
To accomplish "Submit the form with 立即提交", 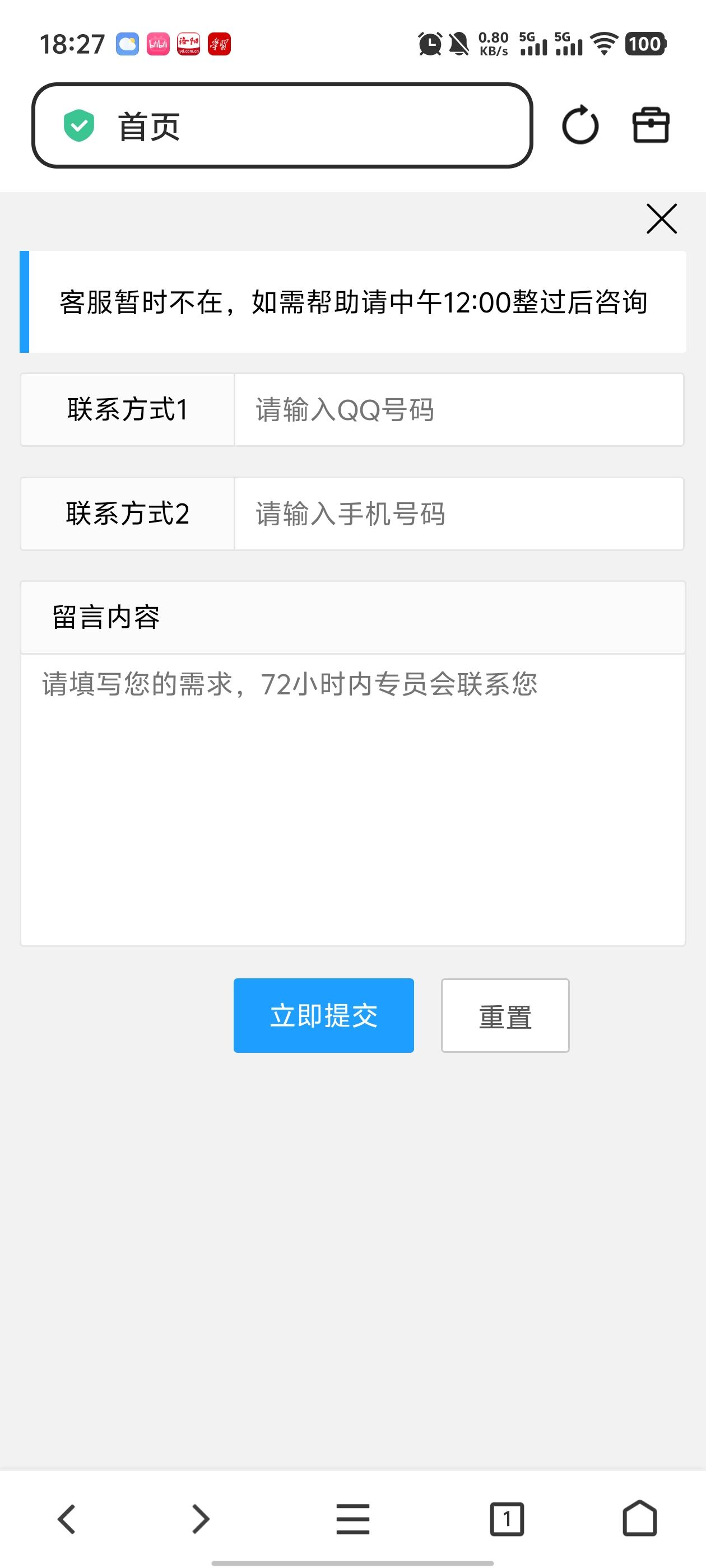I will (x=323, y=1015).
